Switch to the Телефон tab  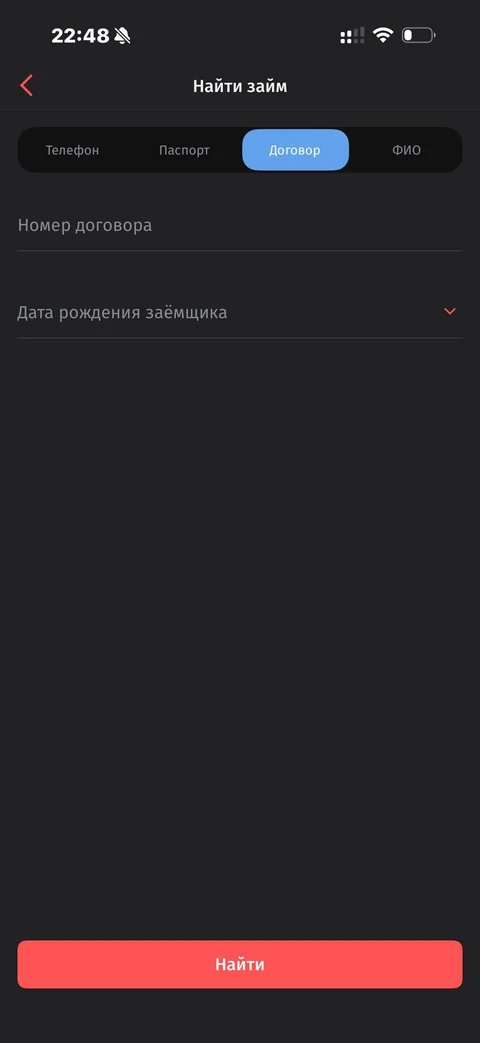coord(72,150)
